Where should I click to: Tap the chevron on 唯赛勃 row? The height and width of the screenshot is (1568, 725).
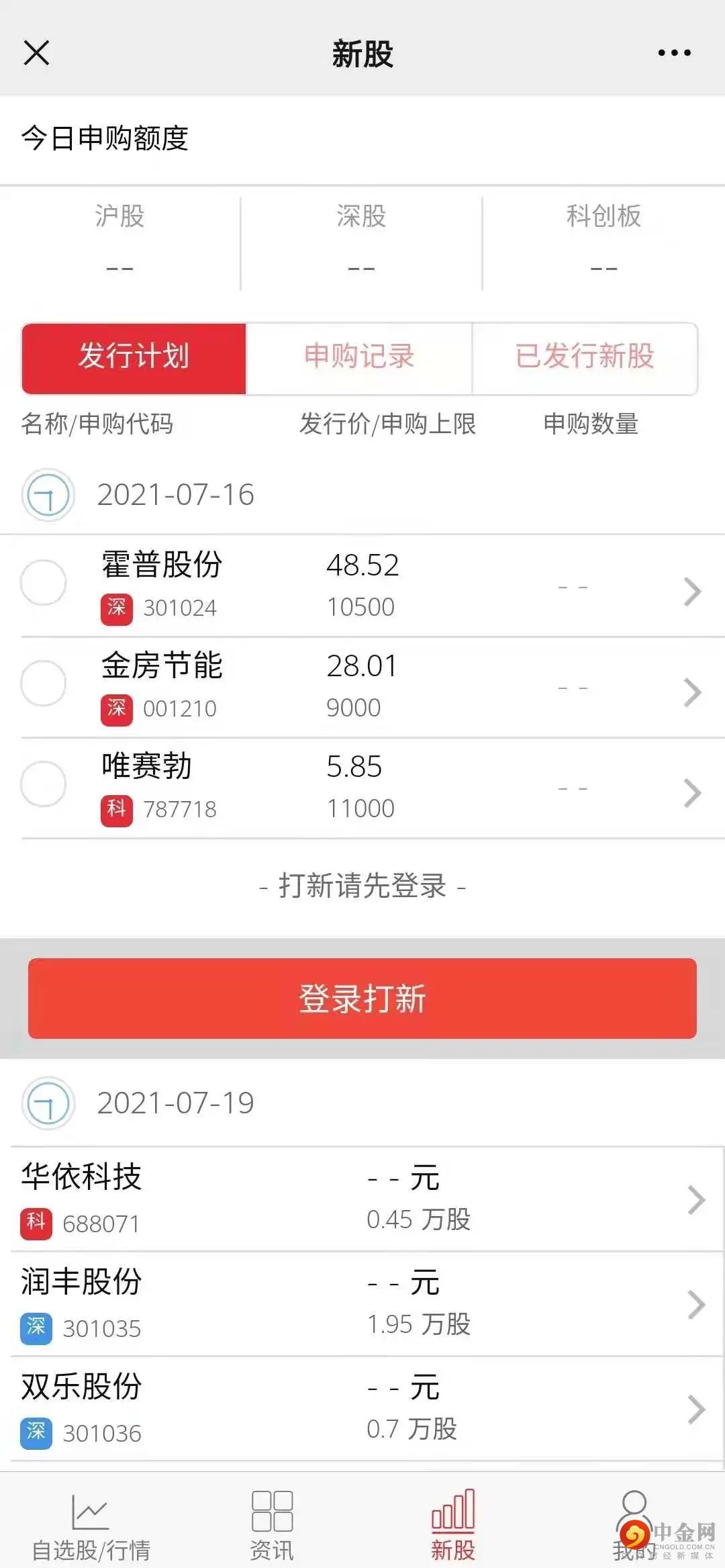(692, 793)
